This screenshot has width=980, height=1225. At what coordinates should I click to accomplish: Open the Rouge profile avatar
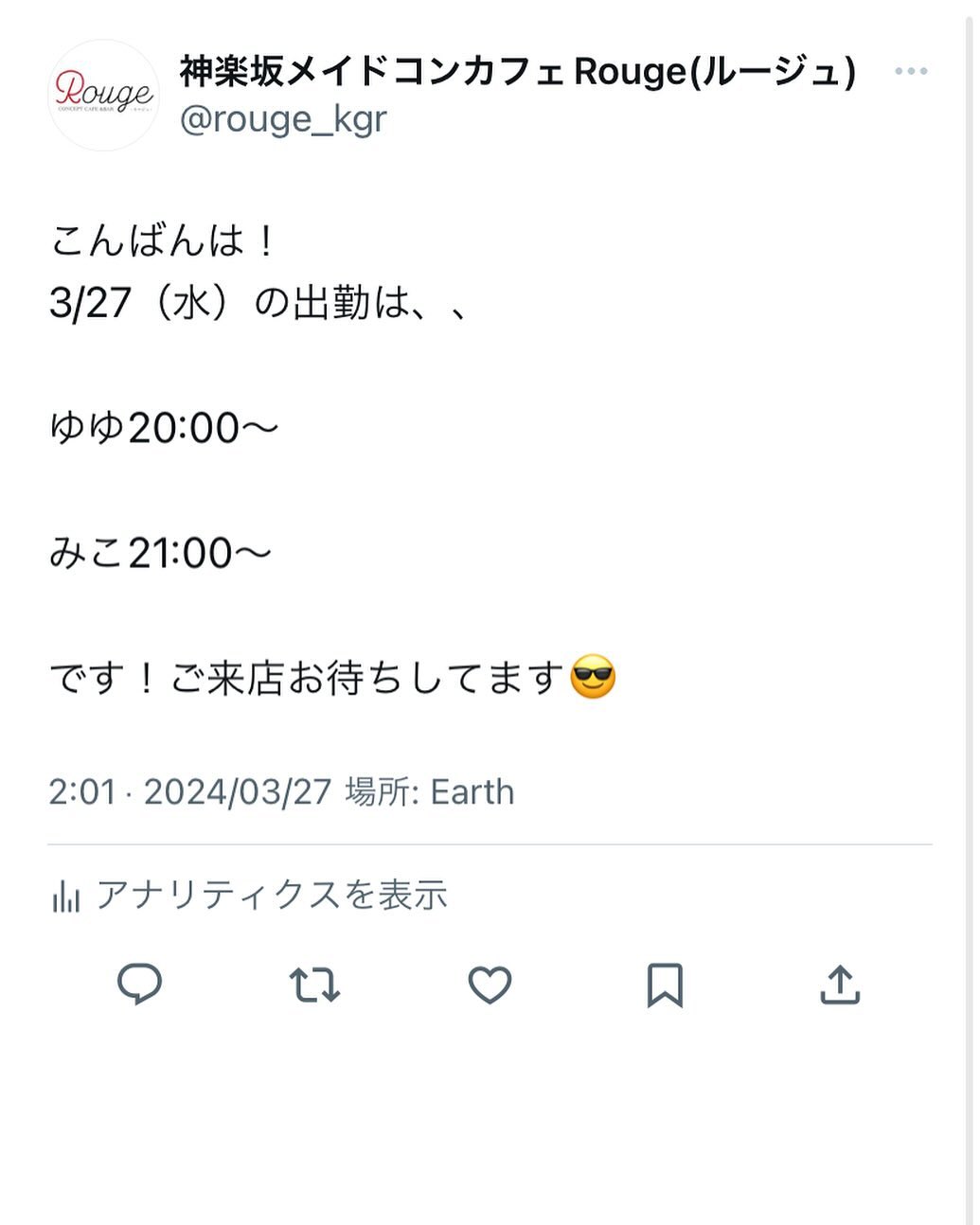[104, 95]
